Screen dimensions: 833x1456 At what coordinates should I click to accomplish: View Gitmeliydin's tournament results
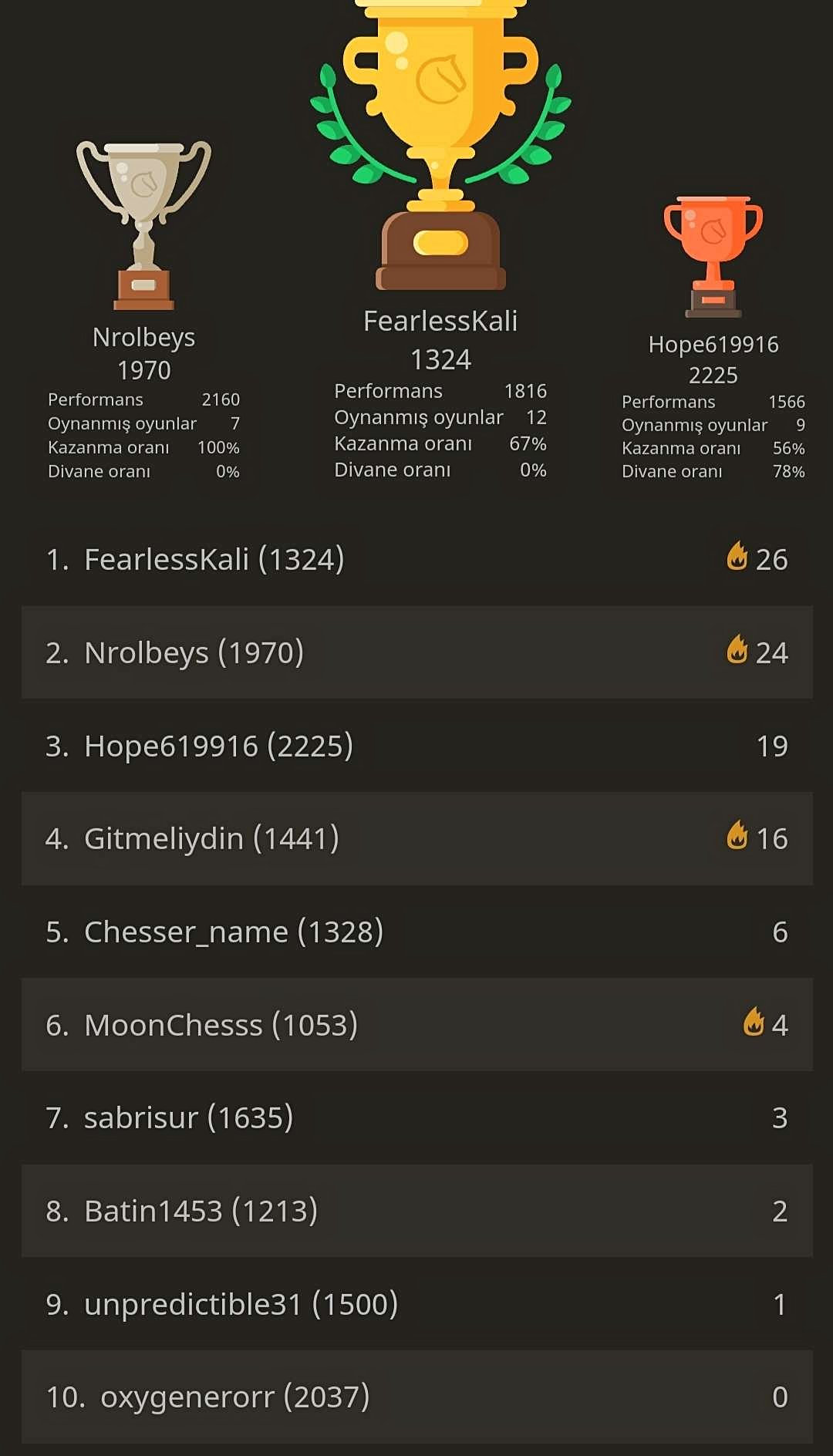416,838
